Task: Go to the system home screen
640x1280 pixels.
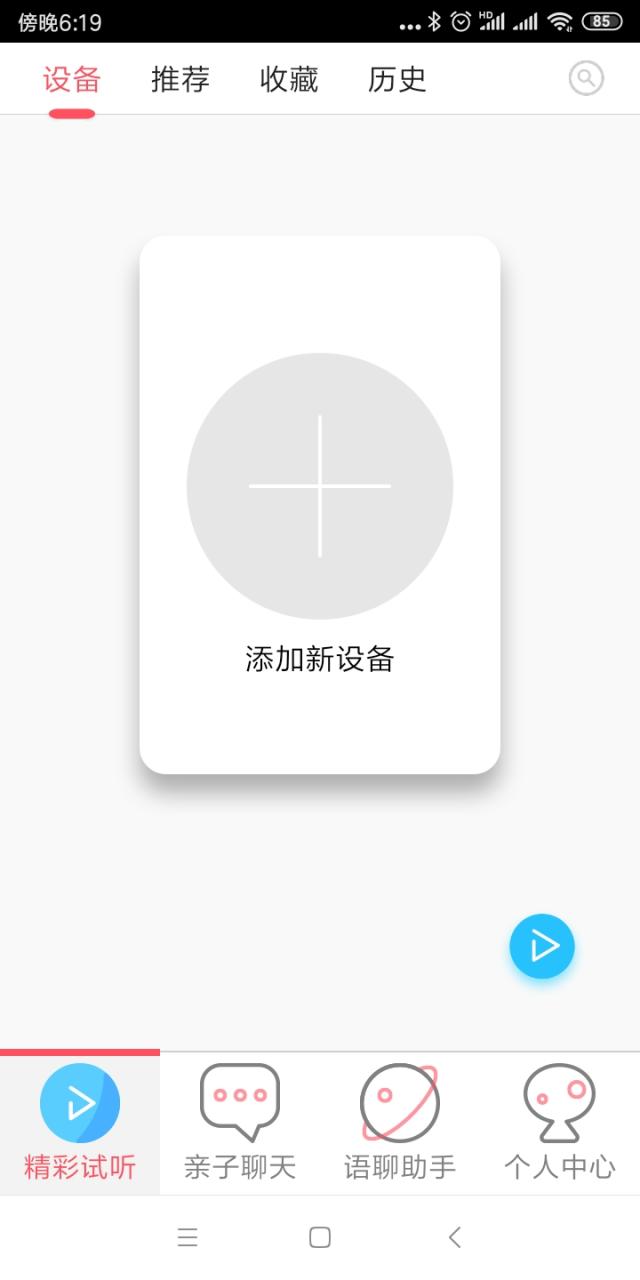Action: click(320, 1238)
